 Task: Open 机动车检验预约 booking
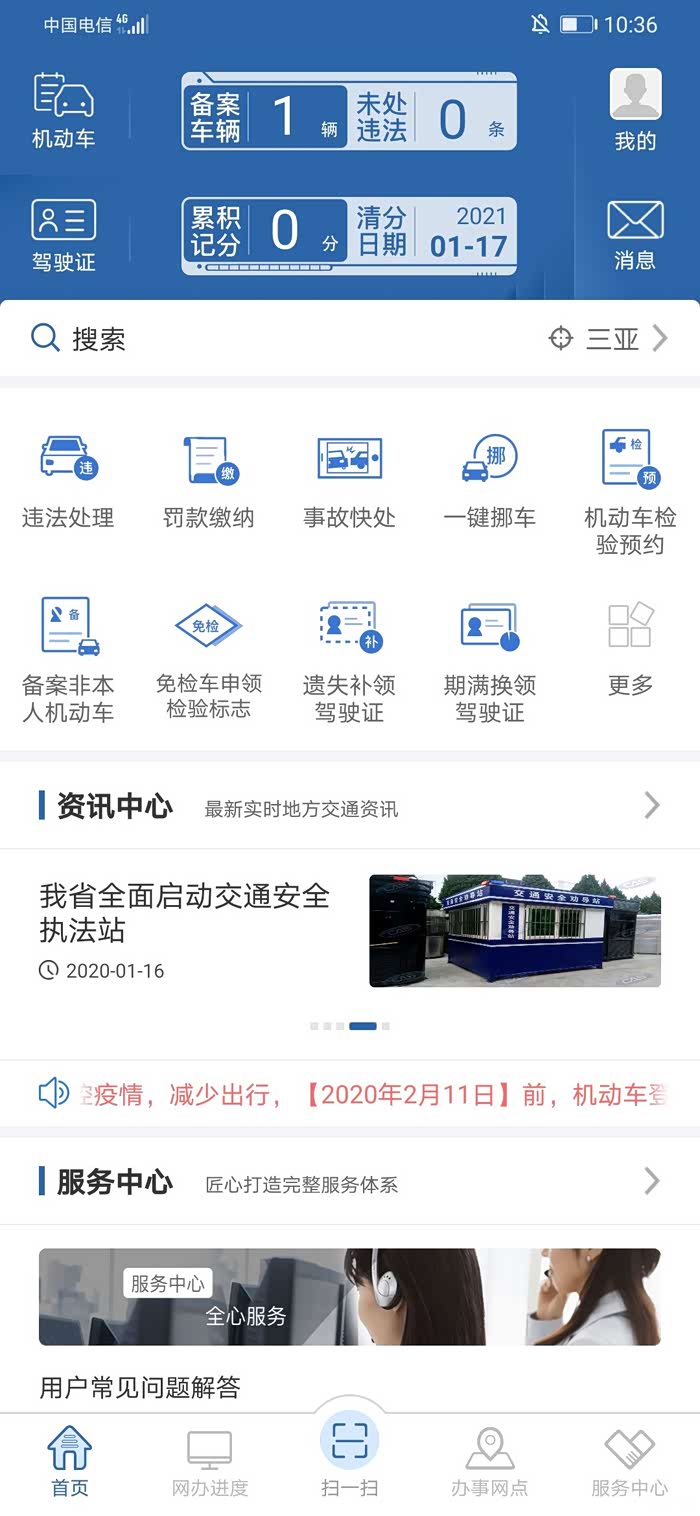pyautogui.click(x=630, y=492)
